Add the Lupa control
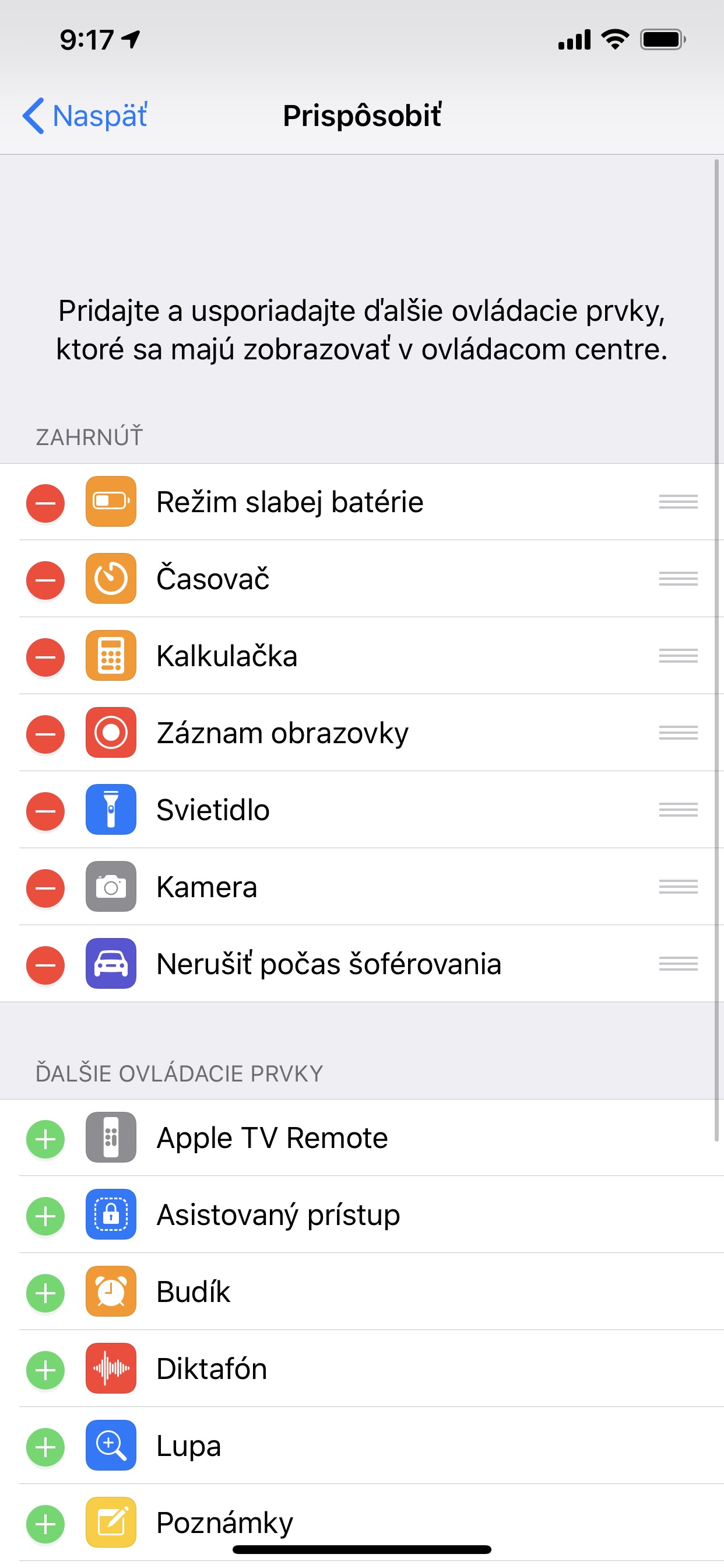Viewport: 724px width, 1568px height. click(45, 1446)
